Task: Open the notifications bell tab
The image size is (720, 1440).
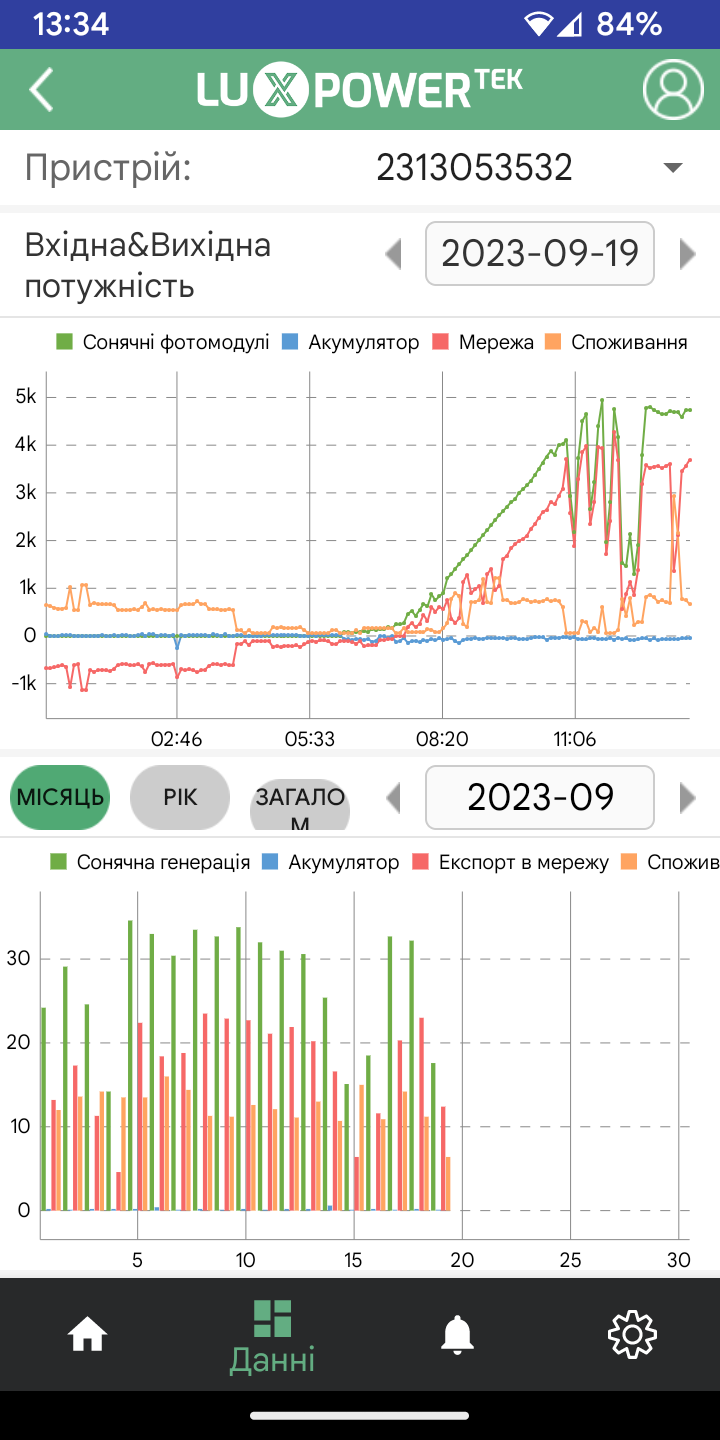Action: 458,1334
